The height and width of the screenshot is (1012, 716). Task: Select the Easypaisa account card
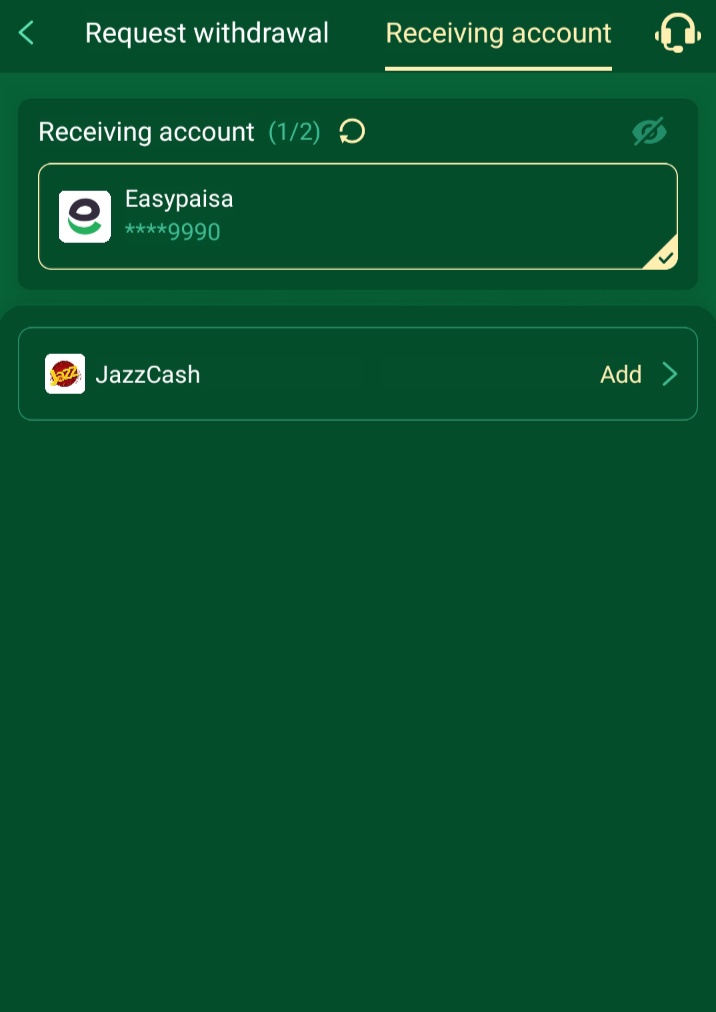tap(357, 216)
